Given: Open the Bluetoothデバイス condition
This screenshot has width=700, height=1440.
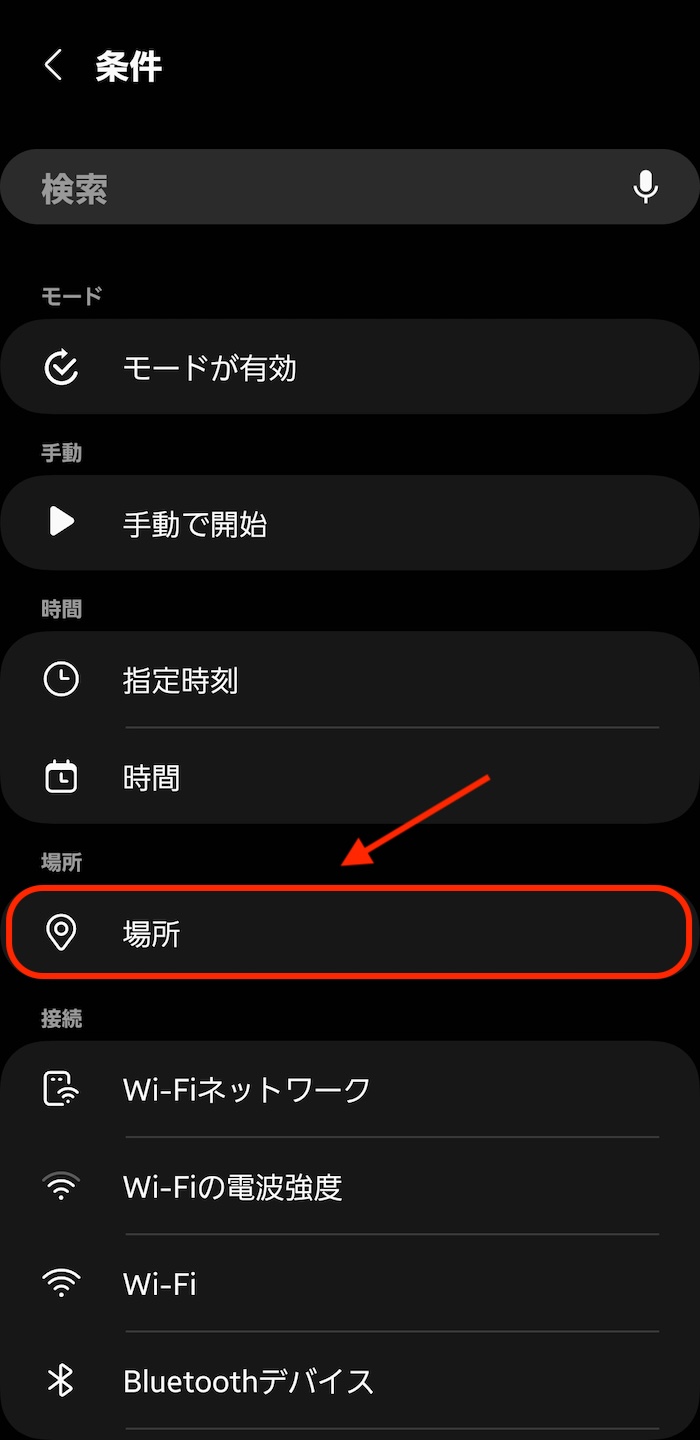Looking at the screenshot, I should tap(350, 1381).
